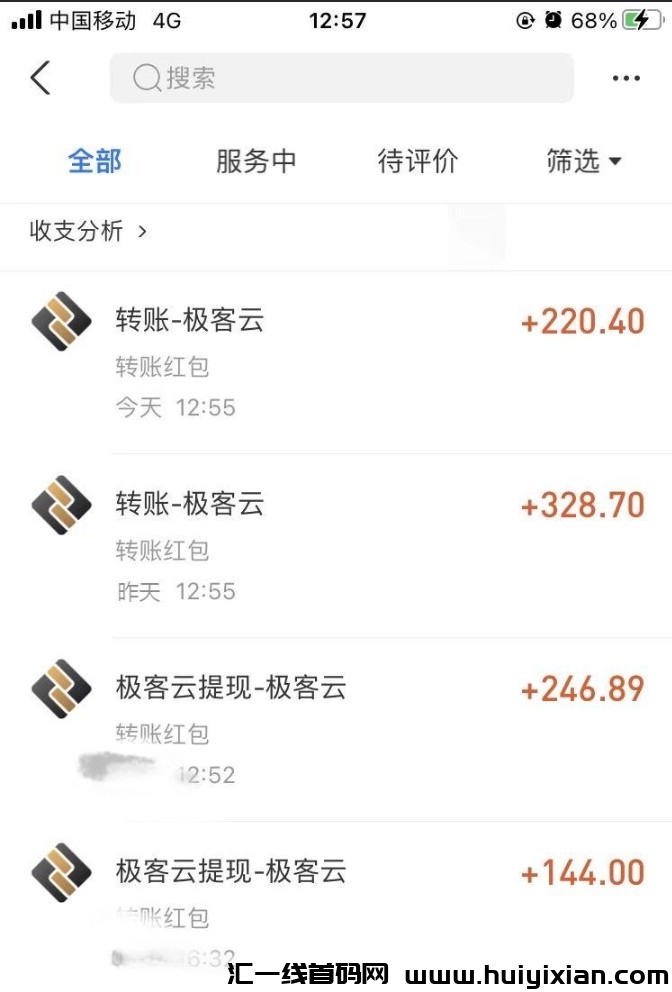Viewport: 672px width, 992px height.
Task: Switch to the 全部 tab
Action: tap(95, 161)
